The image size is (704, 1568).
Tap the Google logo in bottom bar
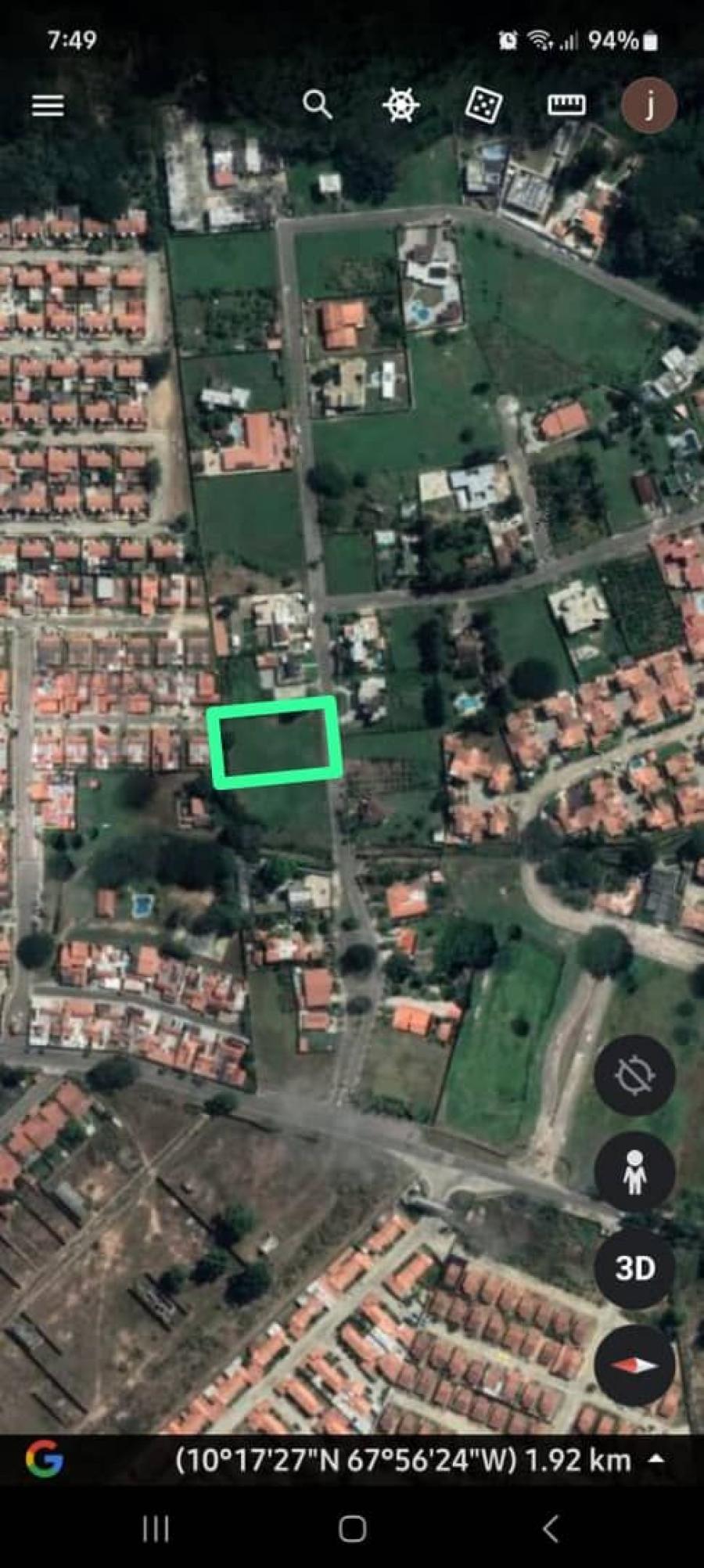(45, 1459)
